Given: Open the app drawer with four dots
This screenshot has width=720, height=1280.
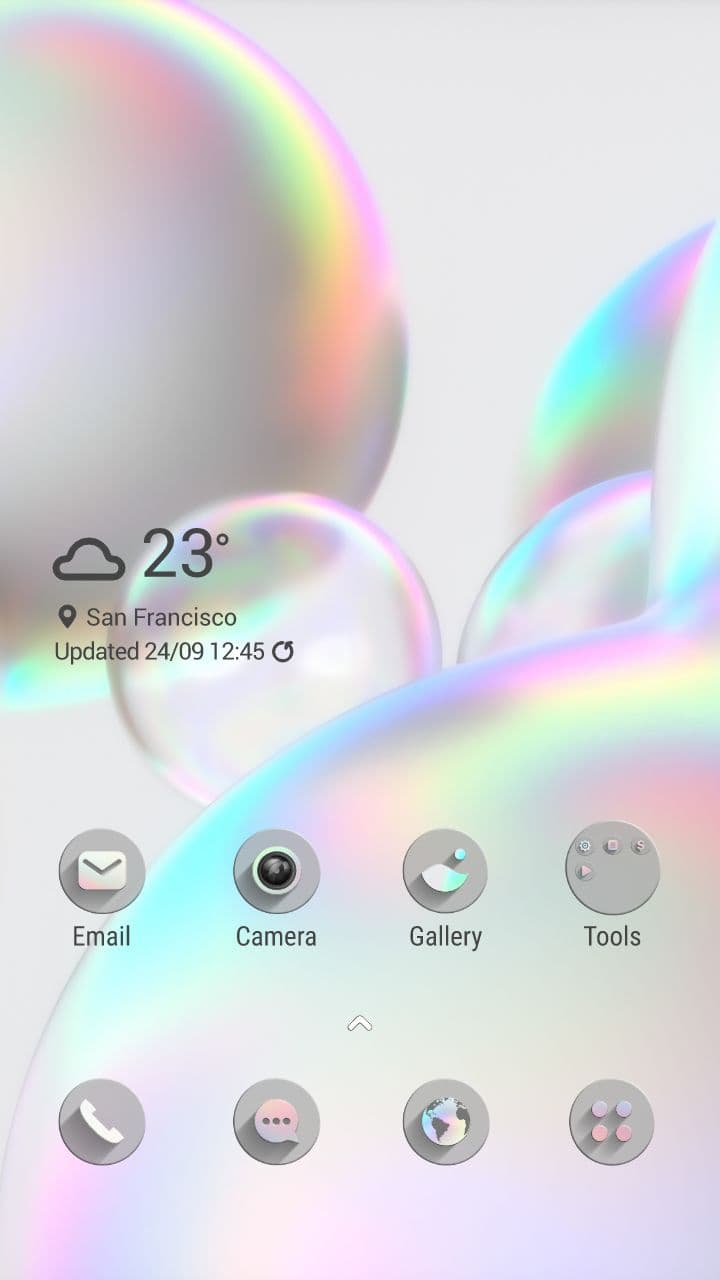Looking at the screenshot, I should (611, 1122).
